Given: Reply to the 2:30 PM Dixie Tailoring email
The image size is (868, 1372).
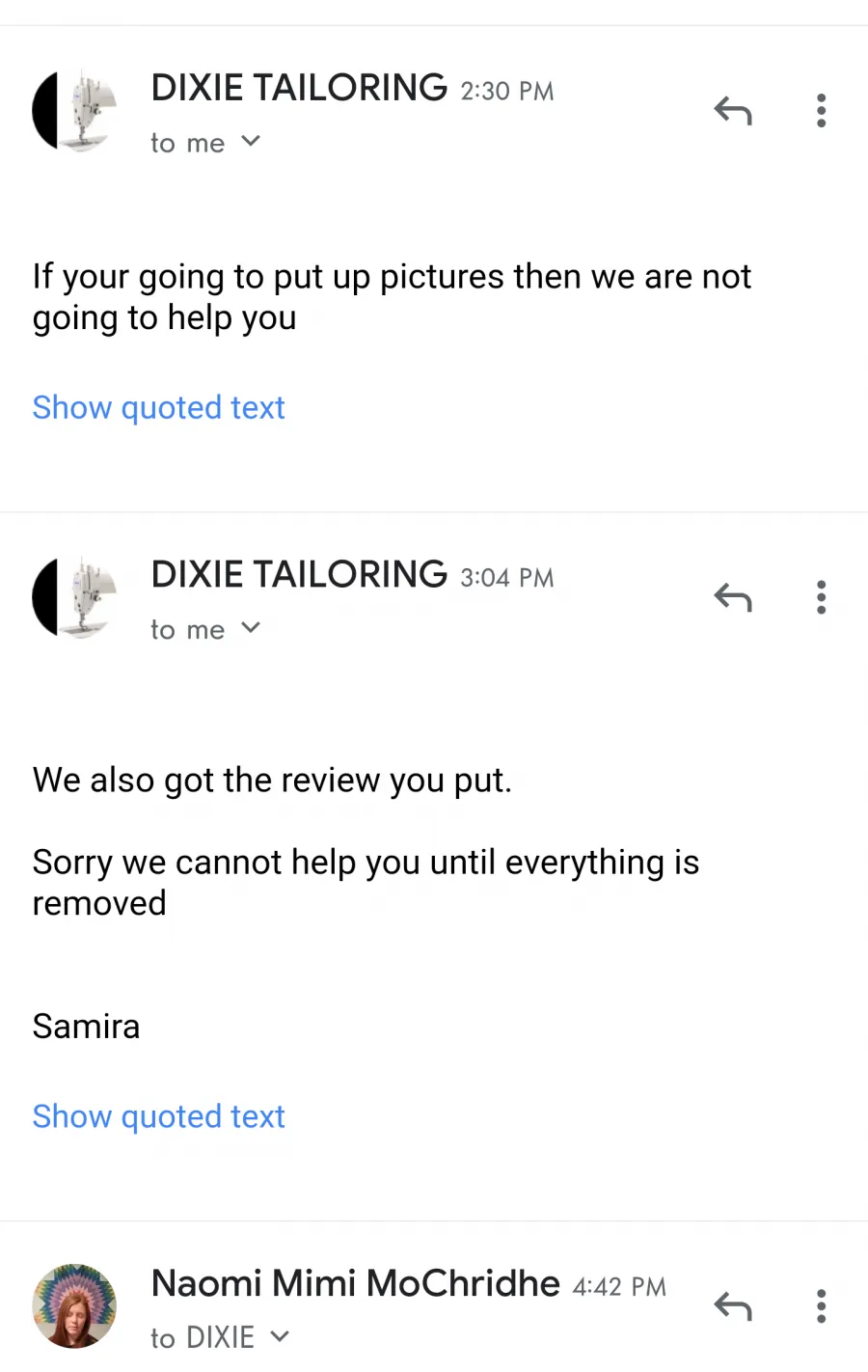Looking at the screenshot, I should (732, 111).
